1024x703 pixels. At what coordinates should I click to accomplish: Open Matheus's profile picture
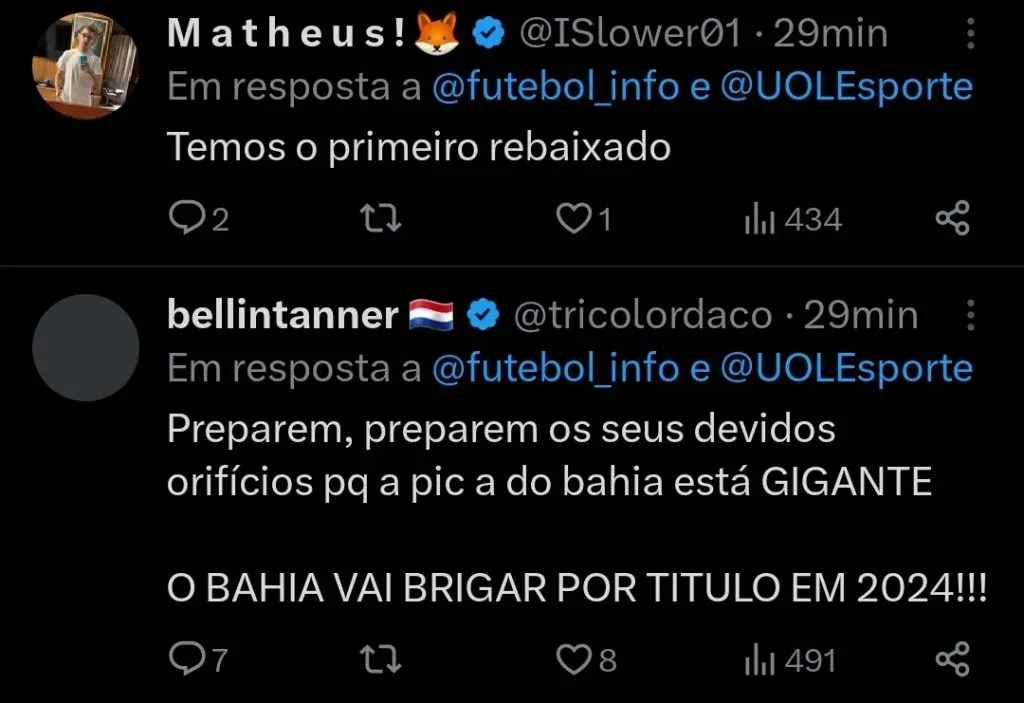pos(85,64)
